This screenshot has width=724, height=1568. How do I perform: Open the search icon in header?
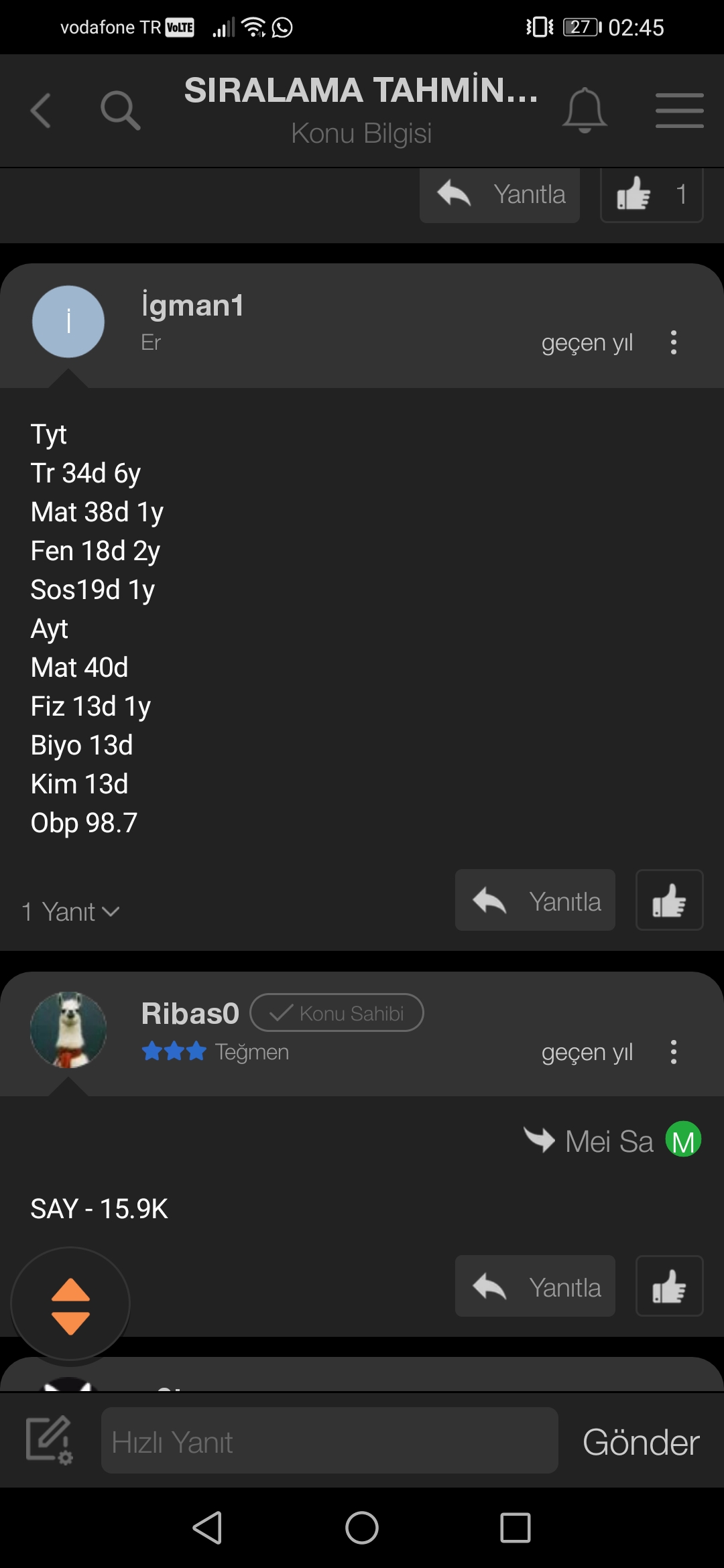[120, 111]
